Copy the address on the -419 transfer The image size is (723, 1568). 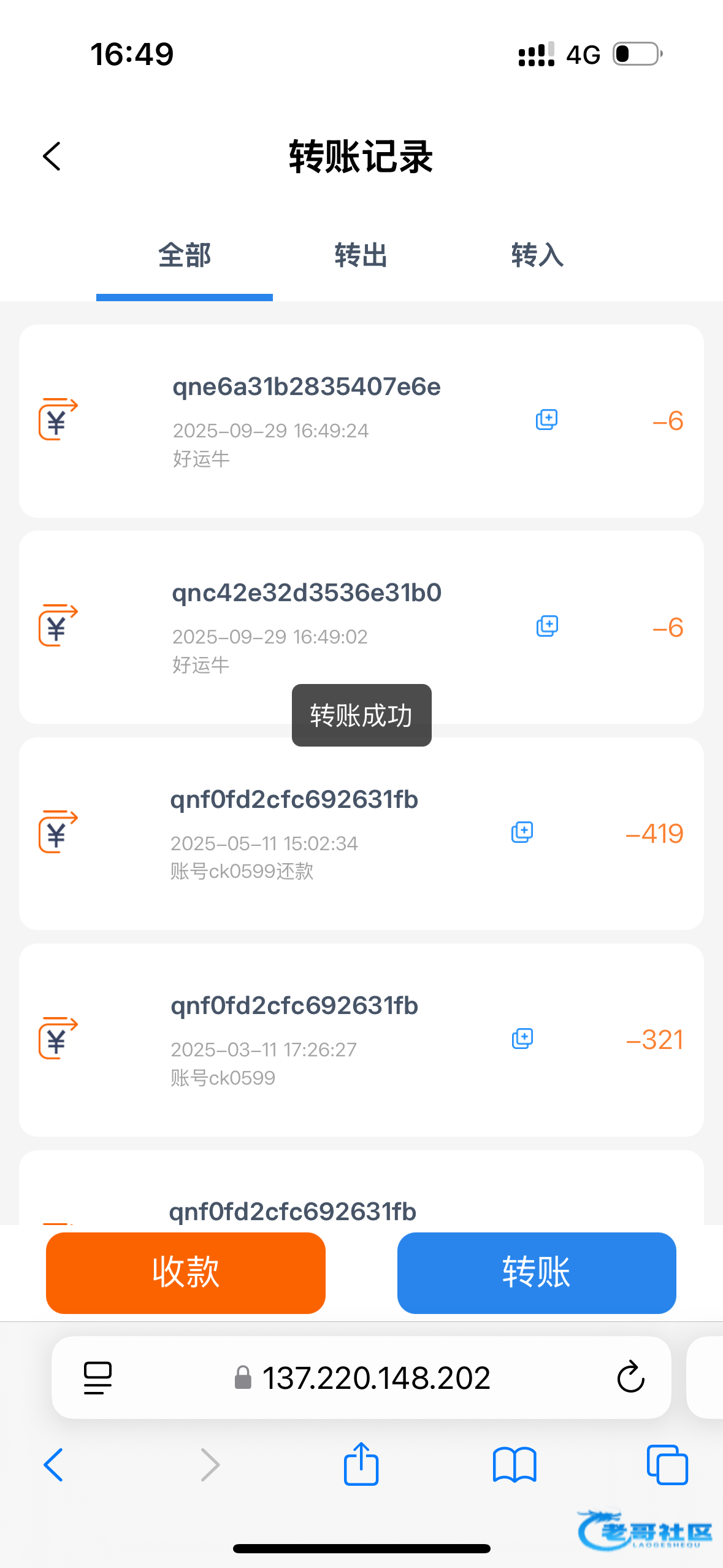tap(522, 832)
